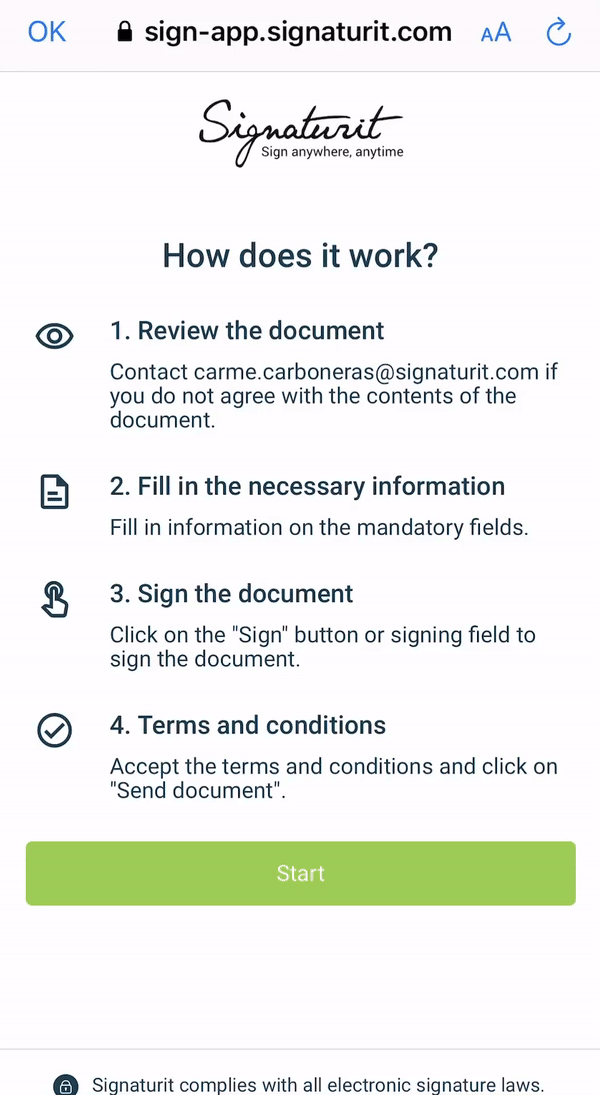600x1095 pixels.
Task: Reload the page with the refresh icon
Action: tap(558, 32)
